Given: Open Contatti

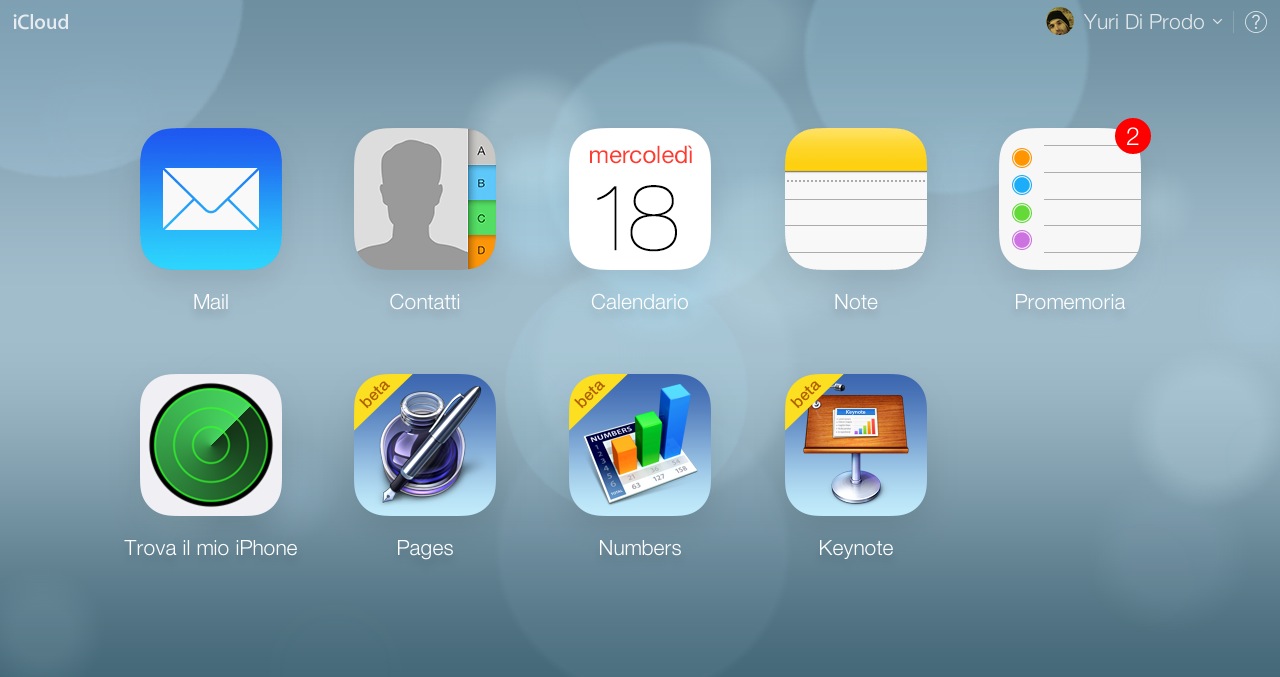Looking at the screenshot, I should pos(425,199).
